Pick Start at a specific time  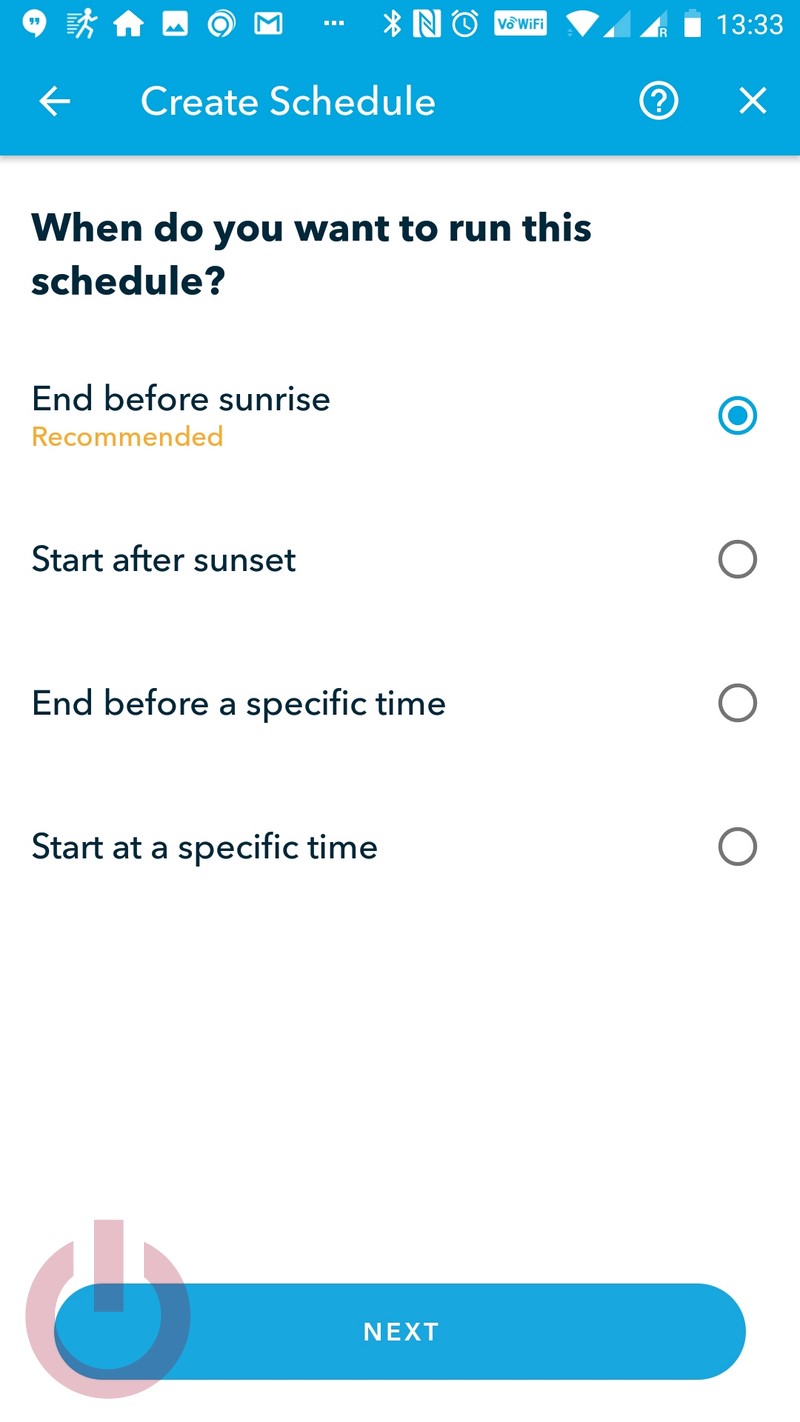[400, 847]
